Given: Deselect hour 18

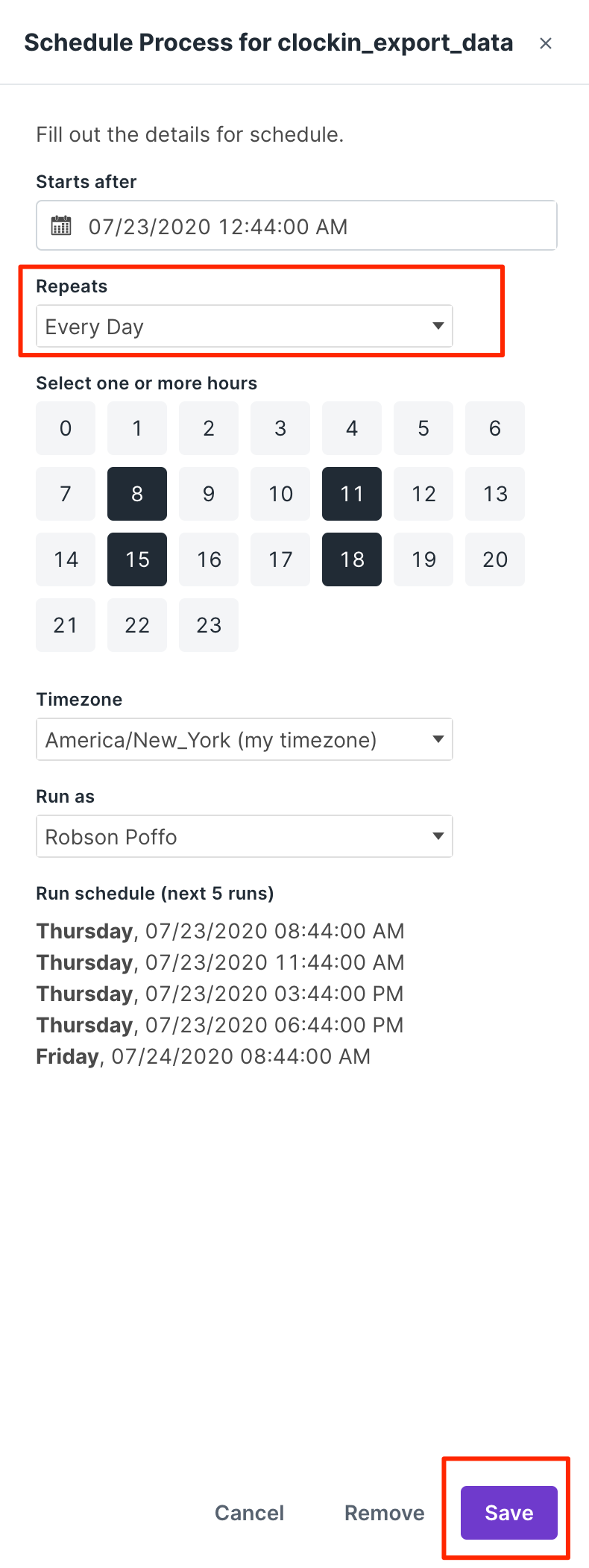Looking at the screenshot, I should coord(352,559).
